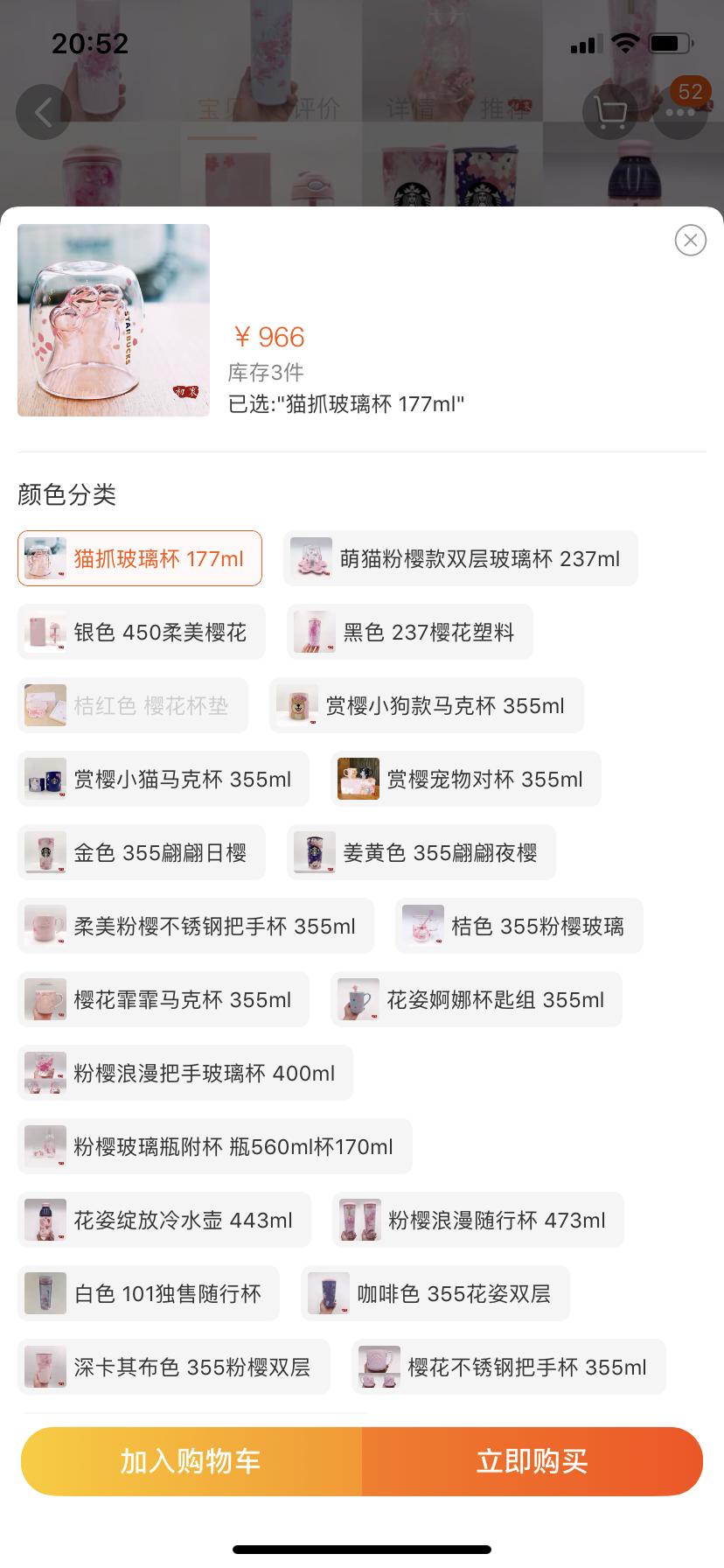Select 柔美粉樱不锈钢把手杯 355ml

pos(196,926)
